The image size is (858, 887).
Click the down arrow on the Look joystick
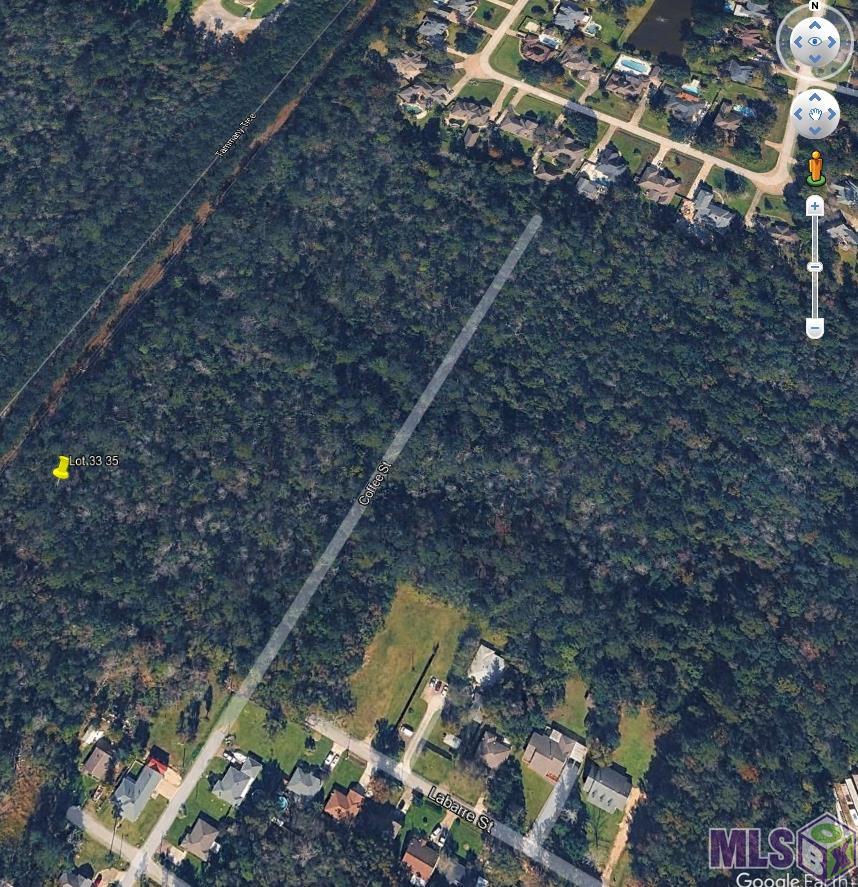click(815, 58)
